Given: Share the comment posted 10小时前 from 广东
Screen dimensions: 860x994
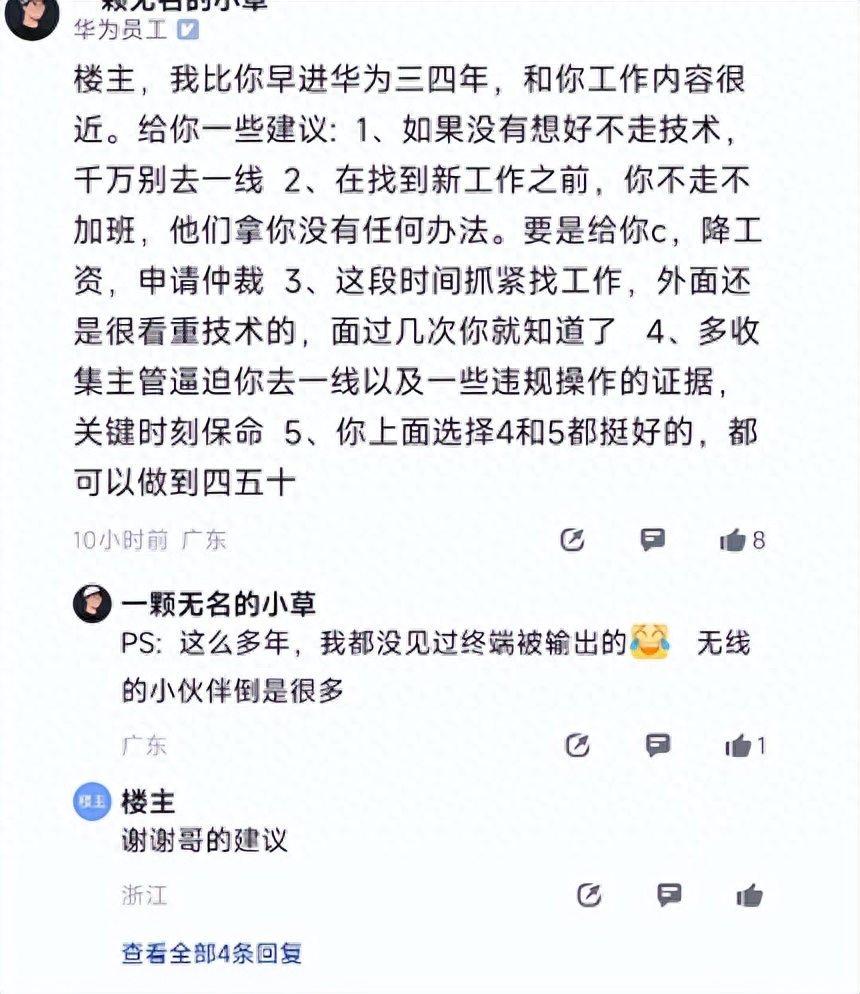Looking at the screenshot, I should (x=572, y=540).
